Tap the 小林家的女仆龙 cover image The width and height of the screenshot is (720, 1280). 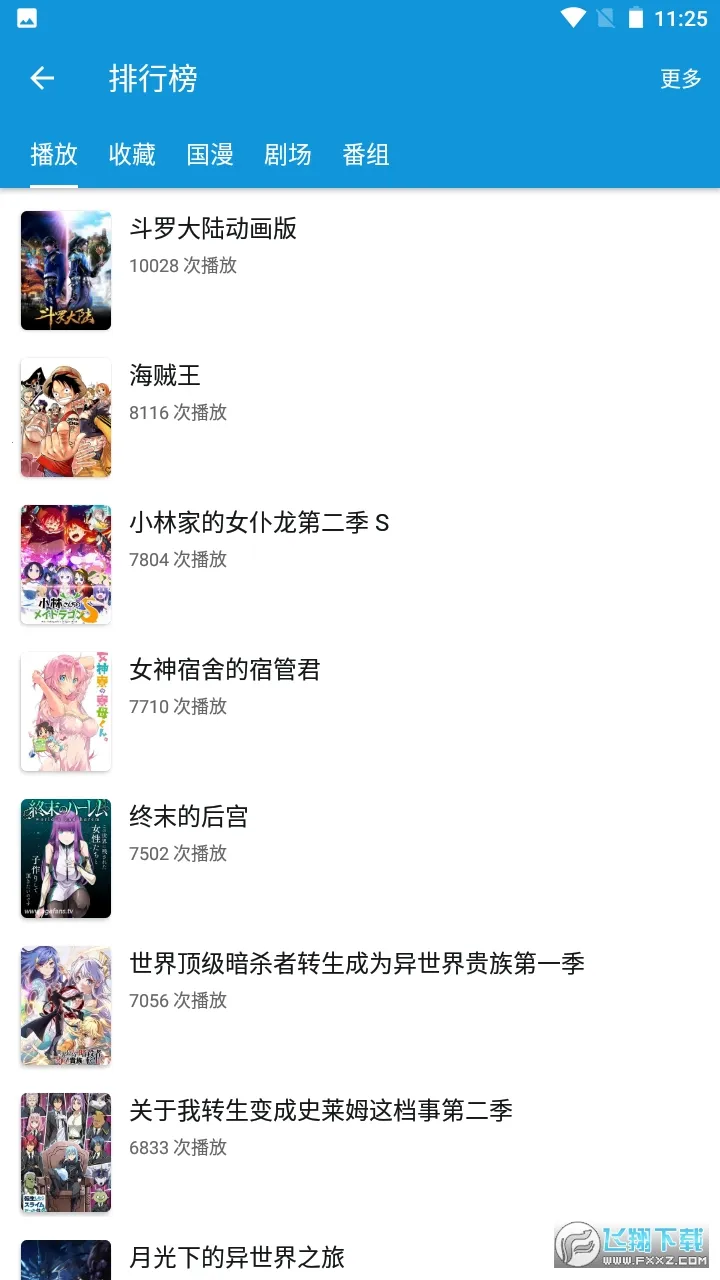coord(65,564)
